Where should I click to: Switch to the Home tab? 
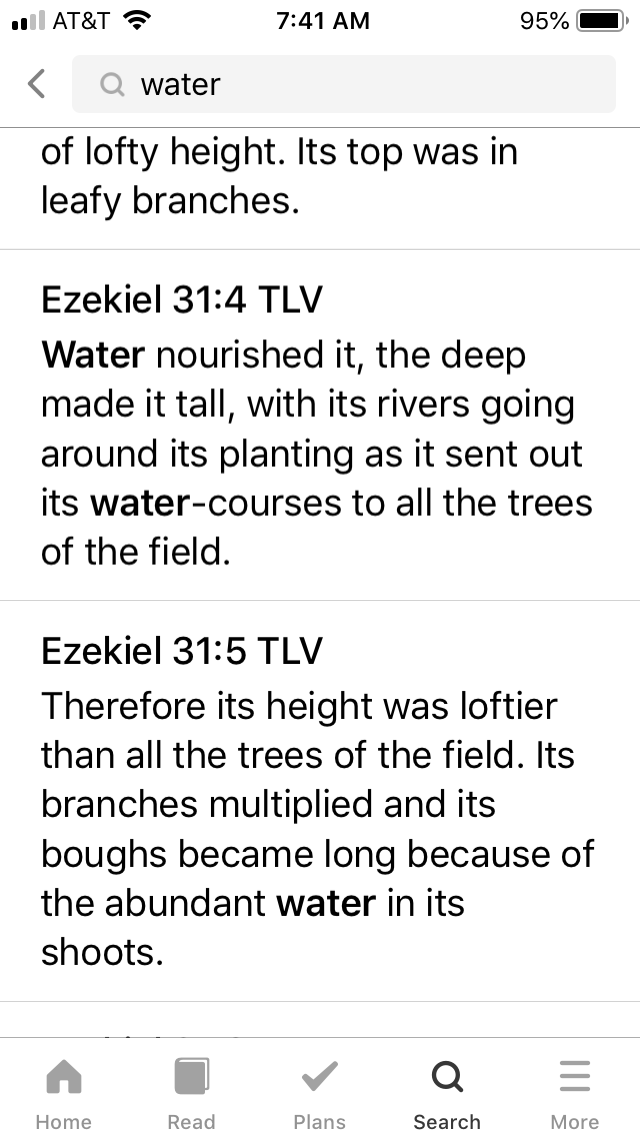click(64, 1093)
